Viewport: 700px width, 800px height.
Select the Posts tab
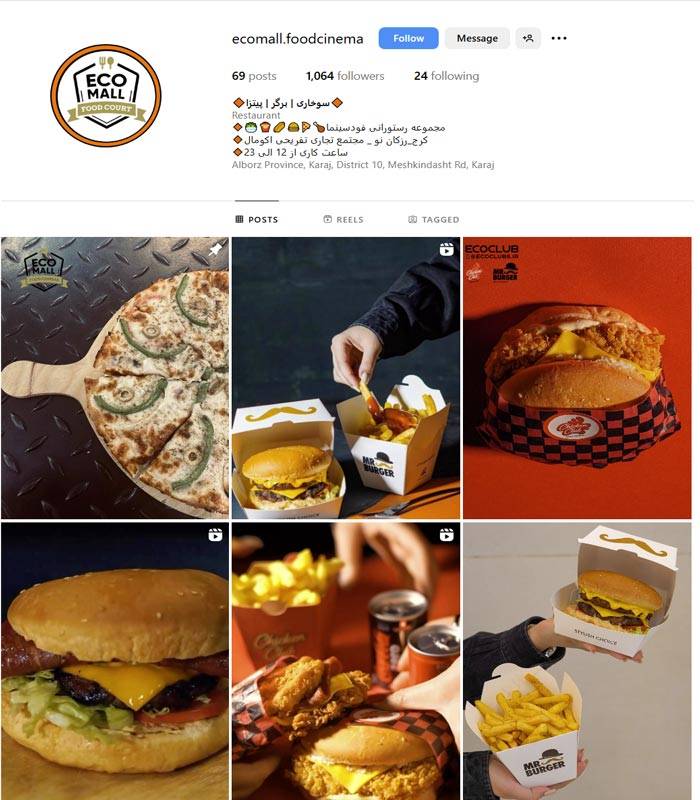[257, 219]
